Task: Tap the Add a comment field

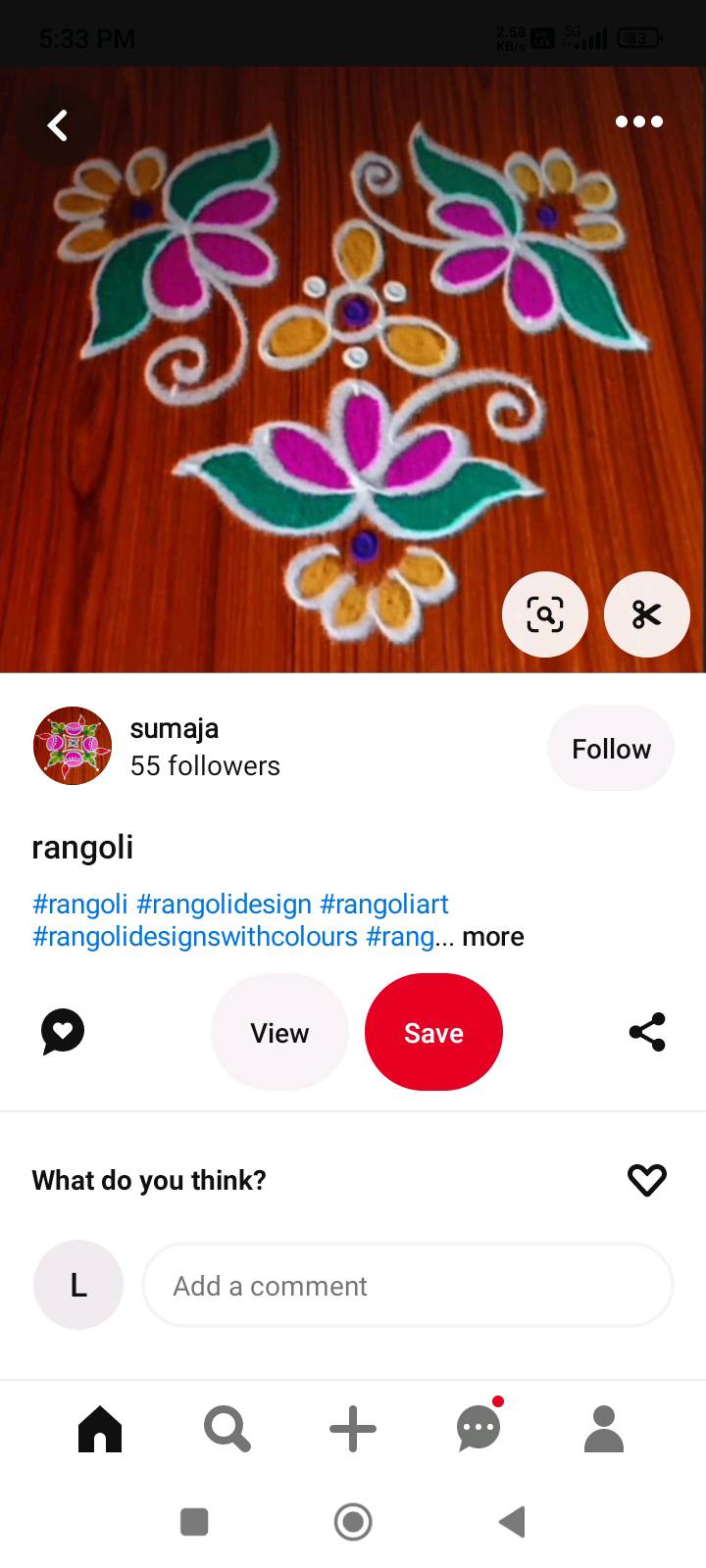Action: (x=408, y=1285)
